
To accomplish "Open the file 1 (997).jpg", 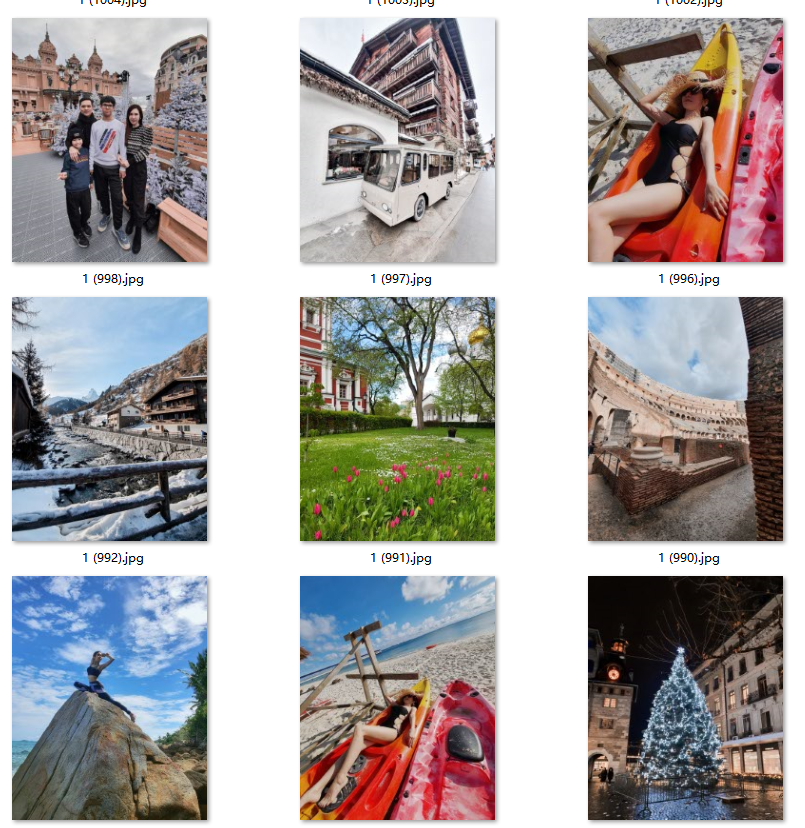I will [x=398, y=140].
